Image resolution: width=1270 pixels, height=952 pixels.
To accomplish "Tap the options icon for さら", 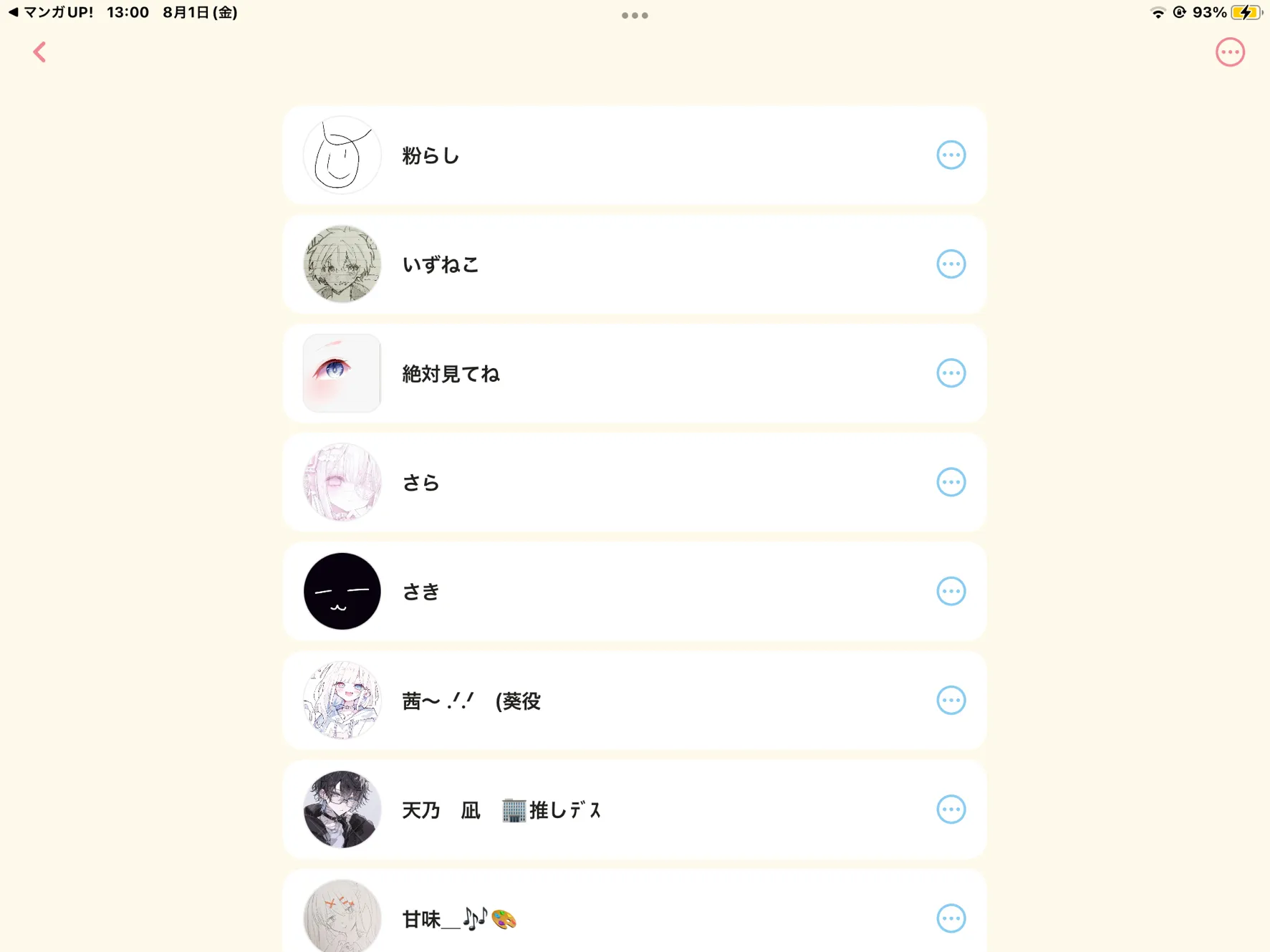I will click(x=951, y=482).
